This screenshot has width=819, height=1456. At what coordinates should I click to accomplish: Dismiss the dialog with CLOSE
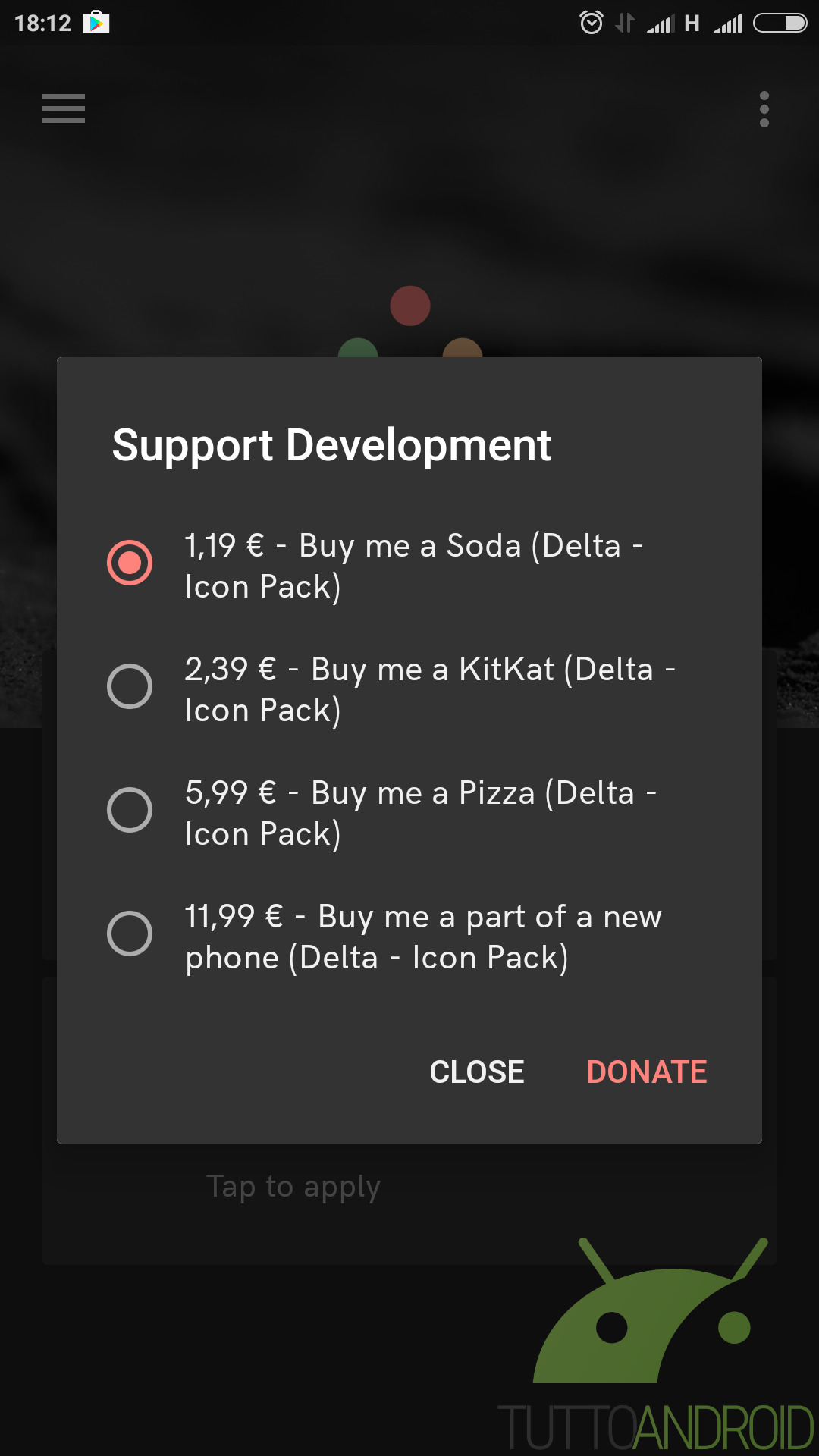(477, 1072)
